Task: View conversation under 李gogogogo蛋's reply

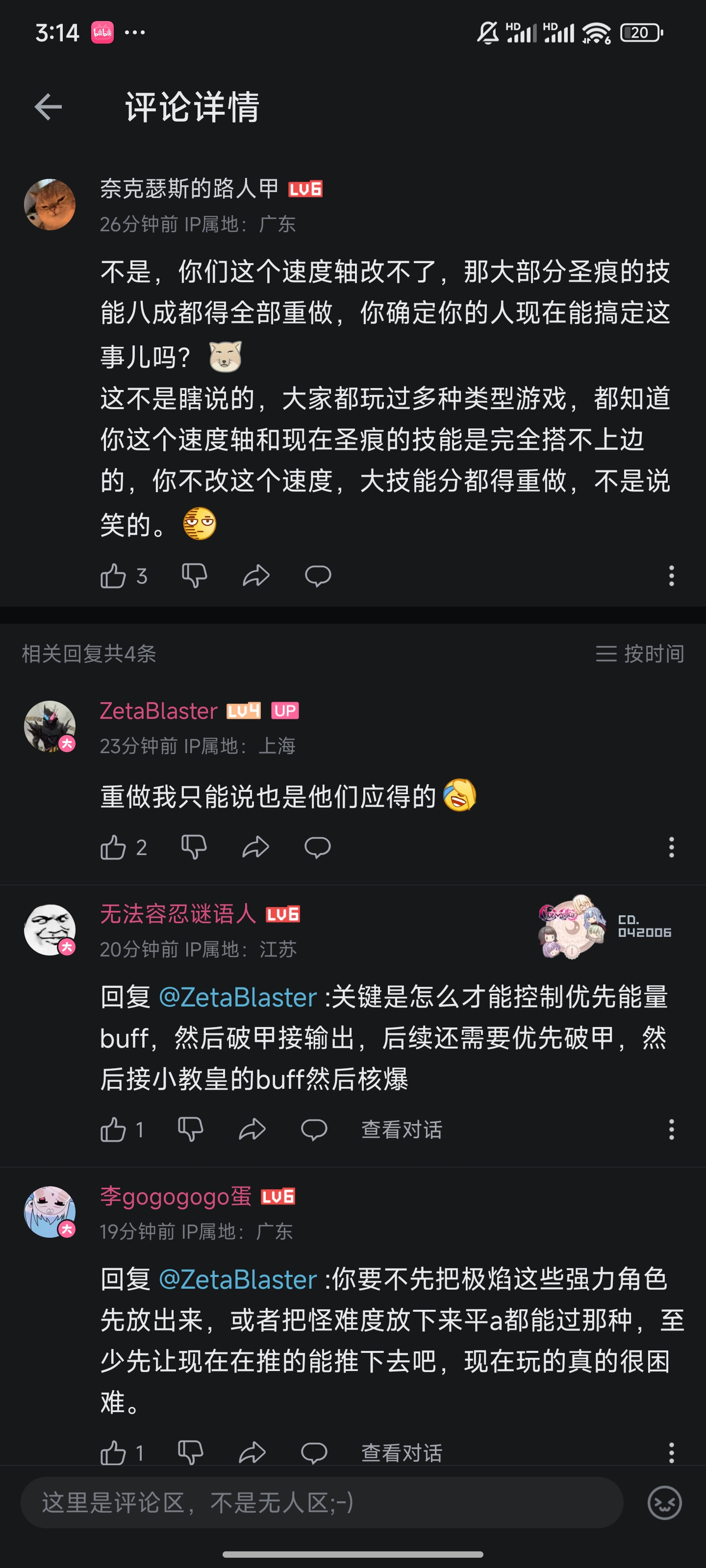Action: click(402, 1453)
